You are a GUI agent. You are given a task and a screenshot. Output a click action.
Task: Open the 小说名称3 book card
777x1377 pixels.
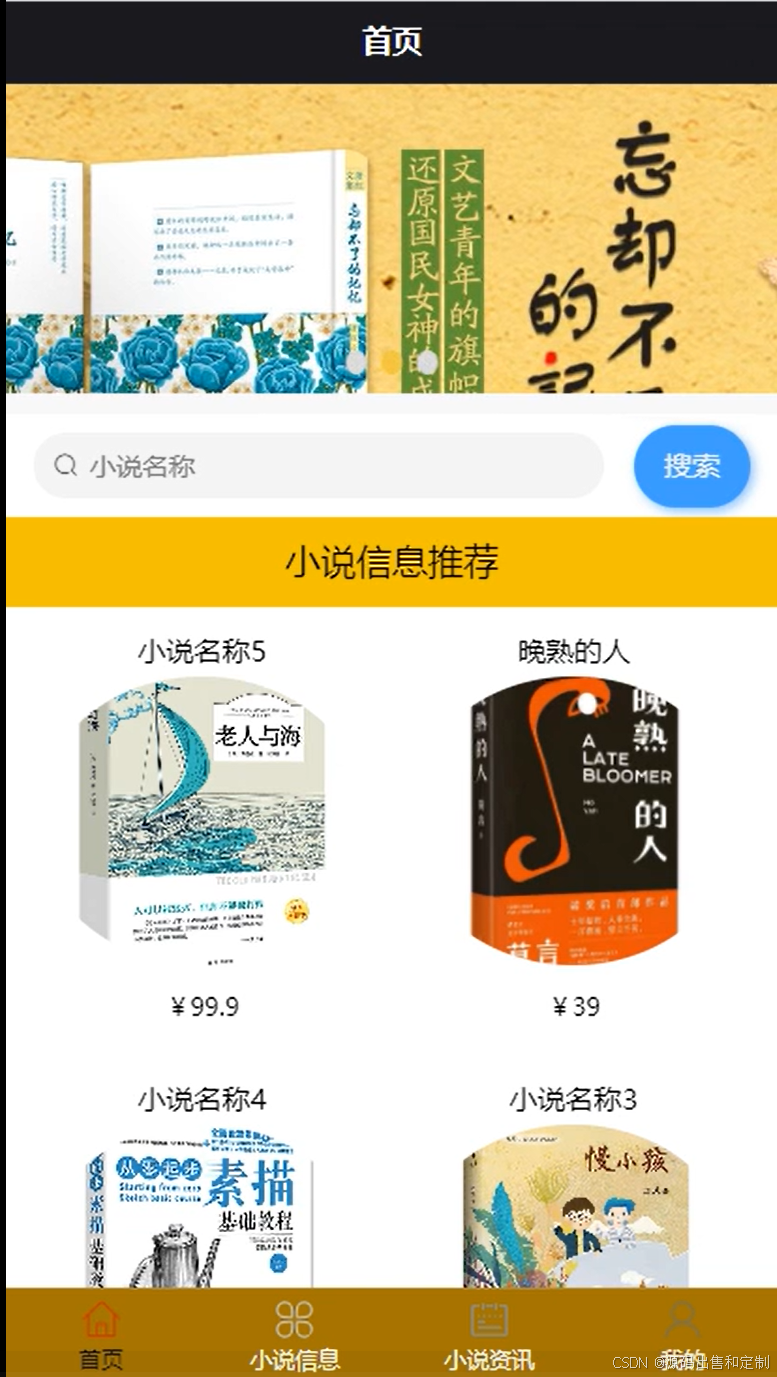pyautogui.click(x=575, y=1185)
